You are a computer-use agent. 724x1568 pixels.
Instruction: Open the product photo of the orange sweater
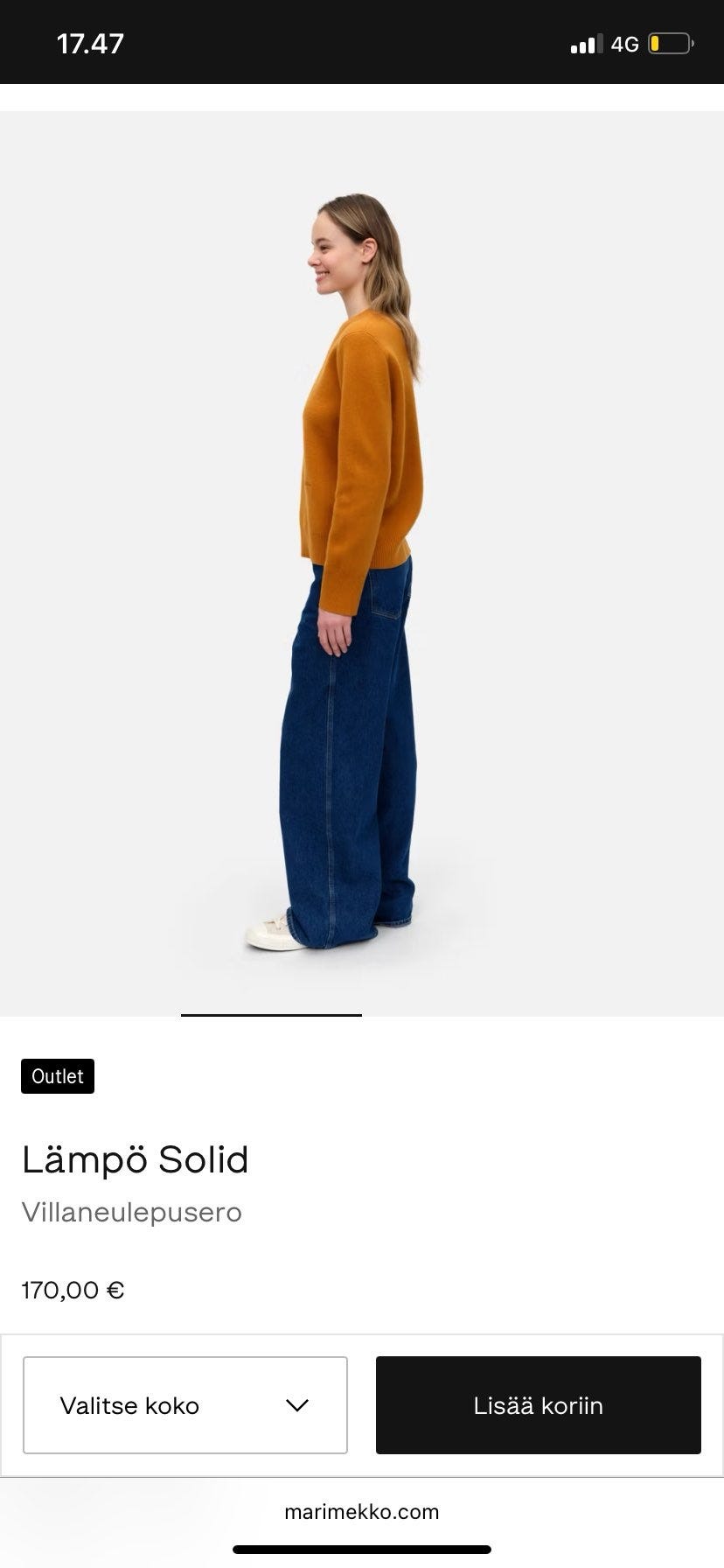(362, 563)
